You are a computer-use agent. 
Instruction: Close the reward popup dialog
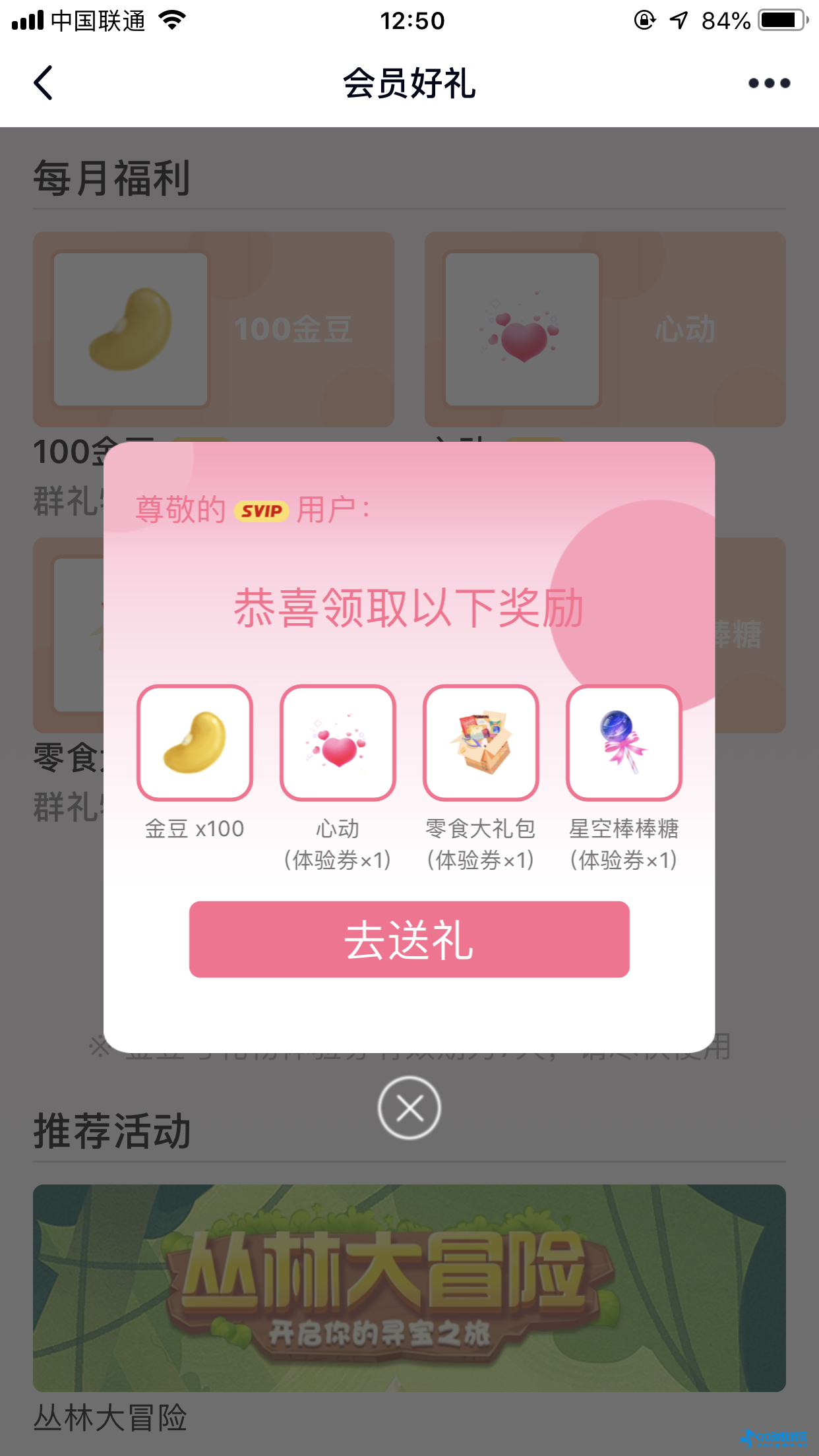point(409,1108)
